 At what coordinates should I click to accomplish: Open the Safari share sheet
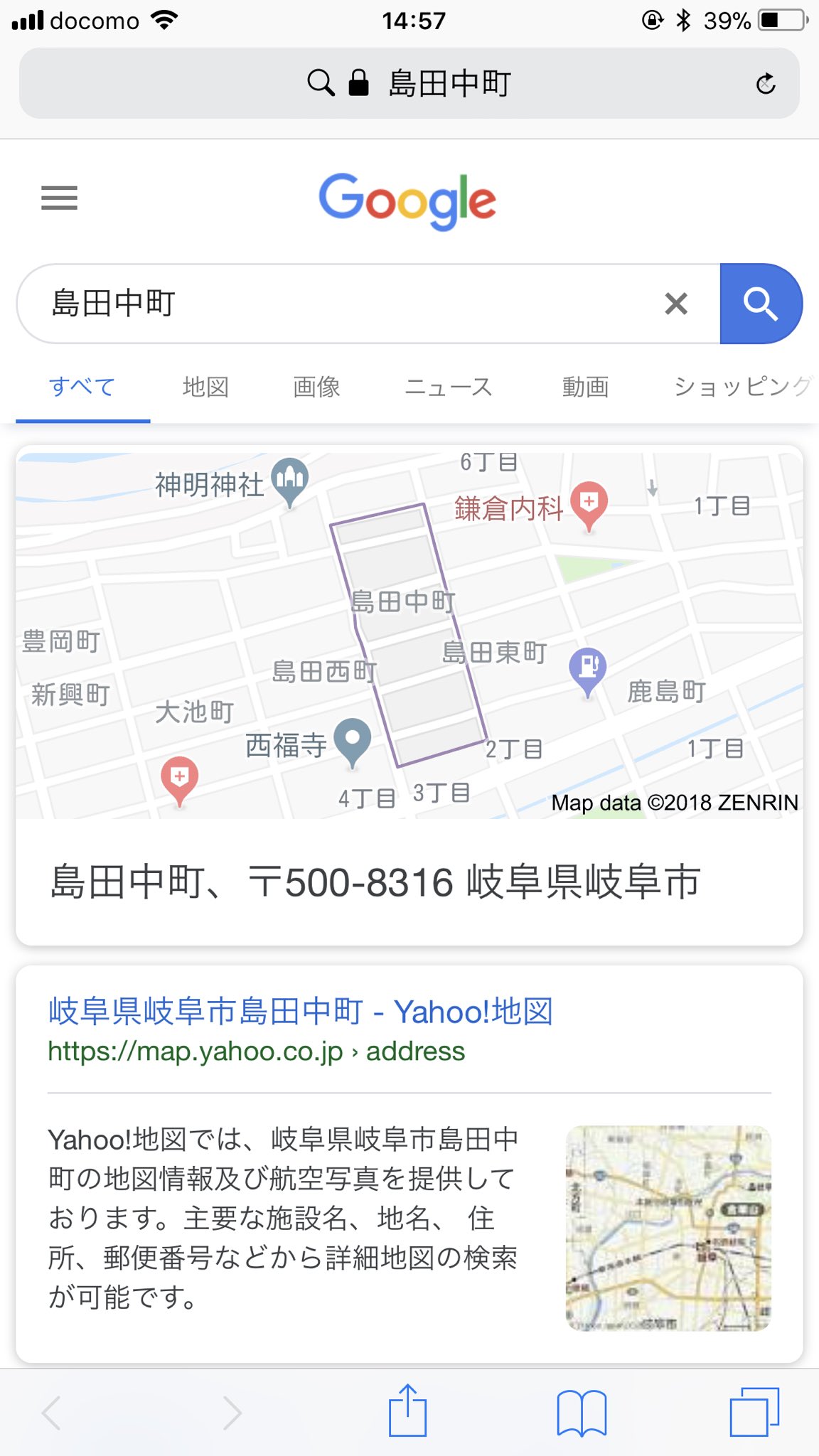[408, 1410]
